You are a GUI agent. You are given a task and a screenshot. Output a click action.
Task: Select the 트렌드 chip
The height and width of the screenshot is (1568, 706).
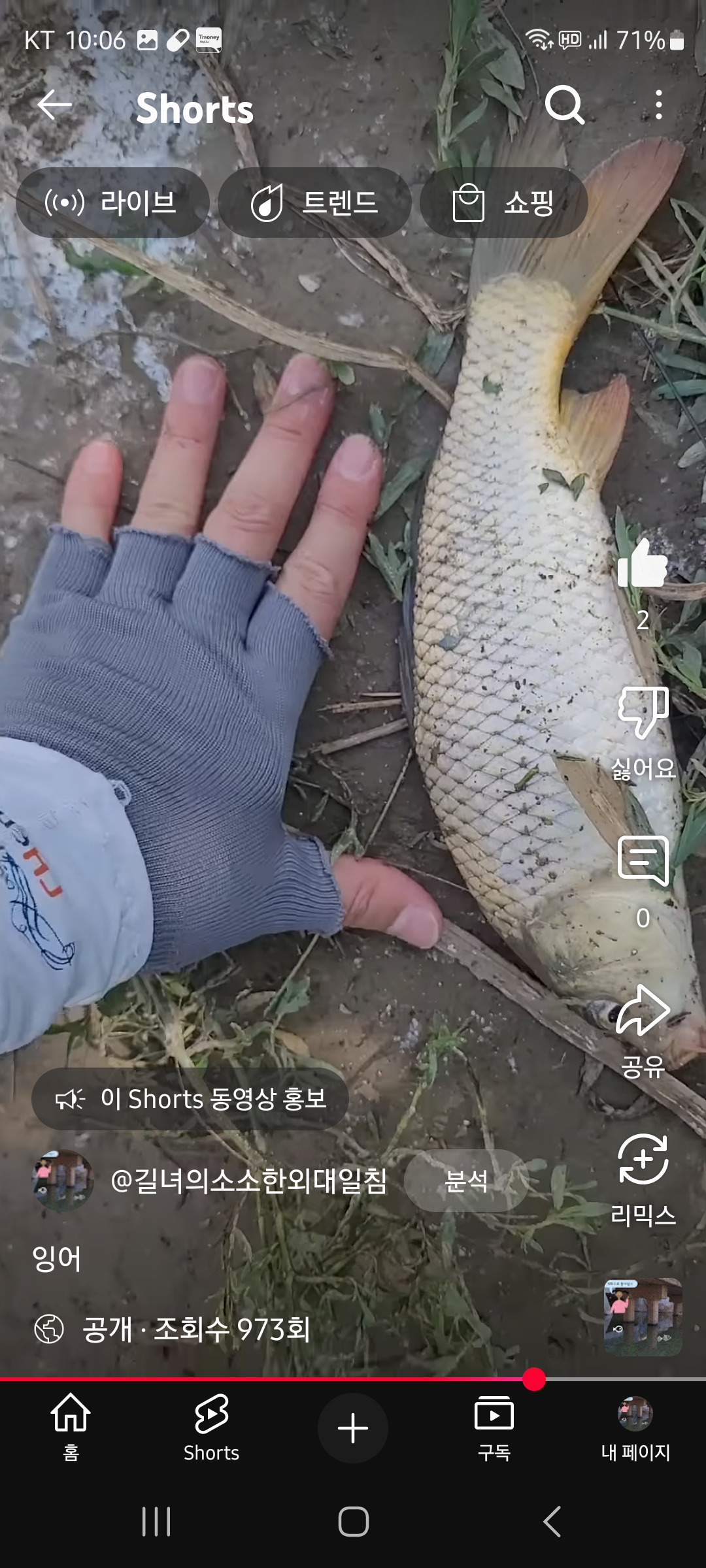pos(314,203)
